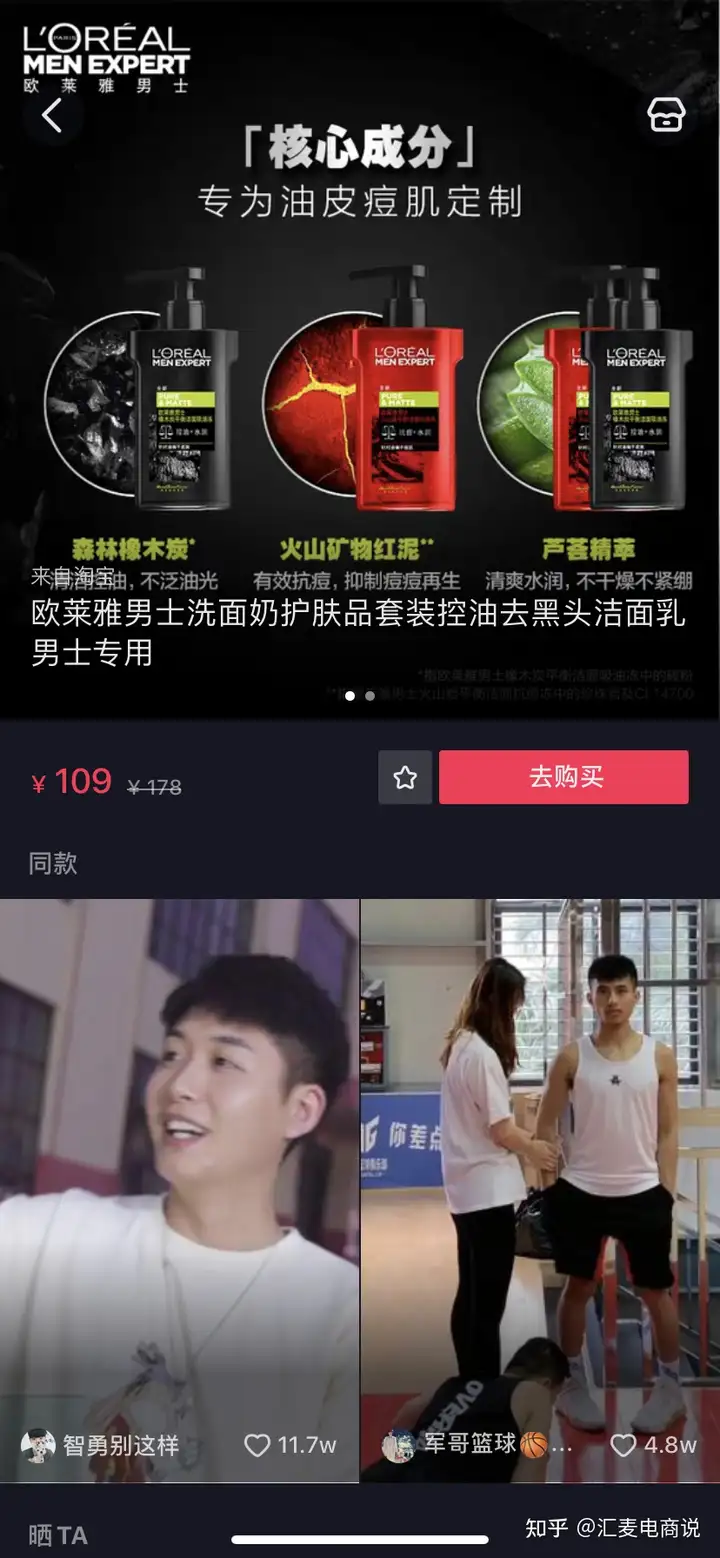
Task: Favorite this product with the star button
Action: (x=405, y=777)
